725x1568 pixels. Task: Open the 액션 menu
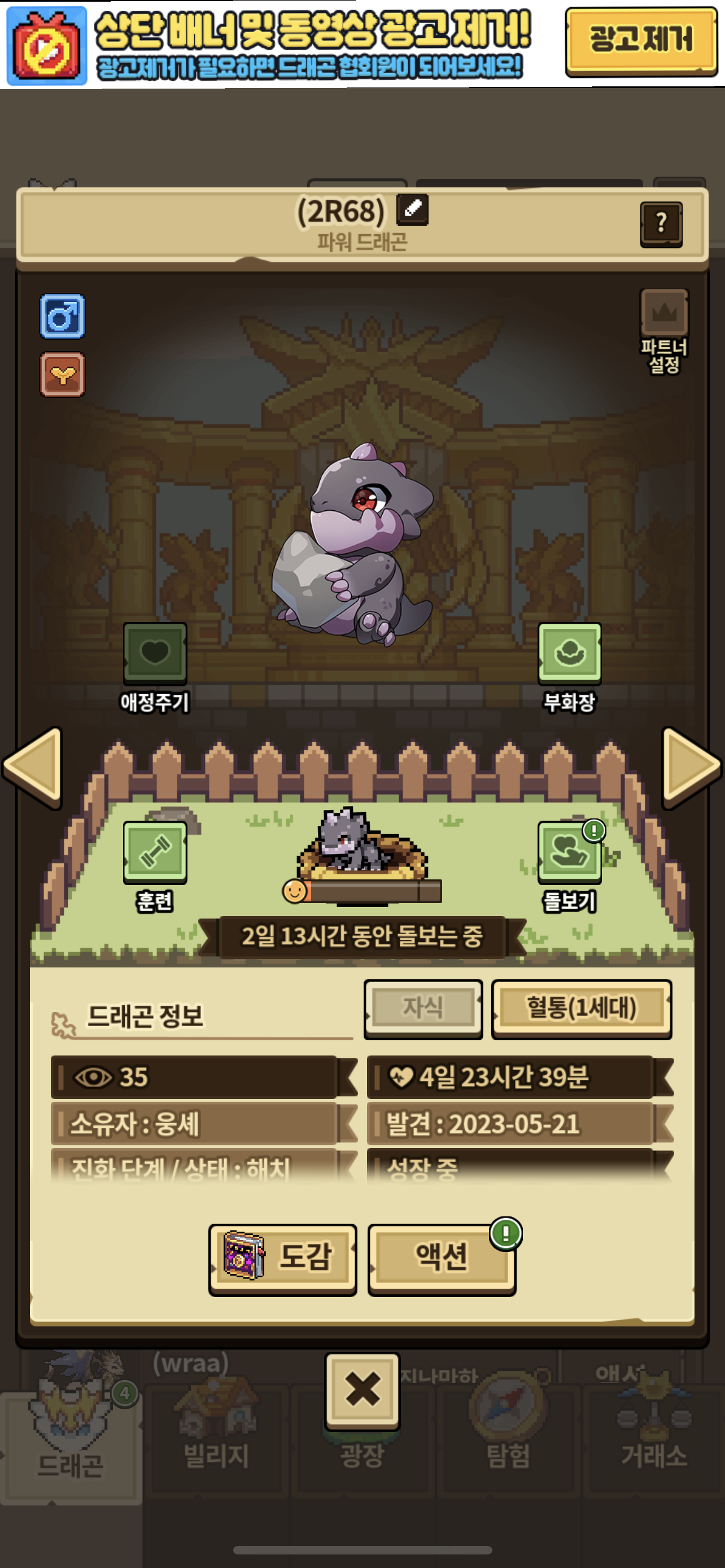coord(442,1258)
